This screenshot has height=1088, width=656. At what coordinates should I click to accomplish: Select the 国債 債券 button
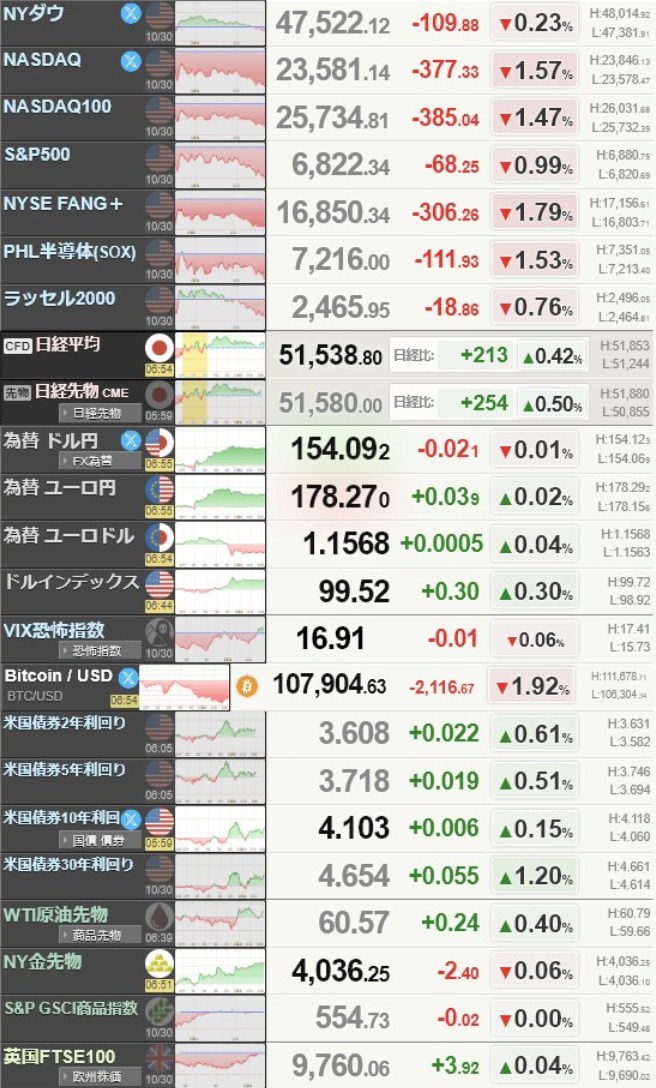92,840
